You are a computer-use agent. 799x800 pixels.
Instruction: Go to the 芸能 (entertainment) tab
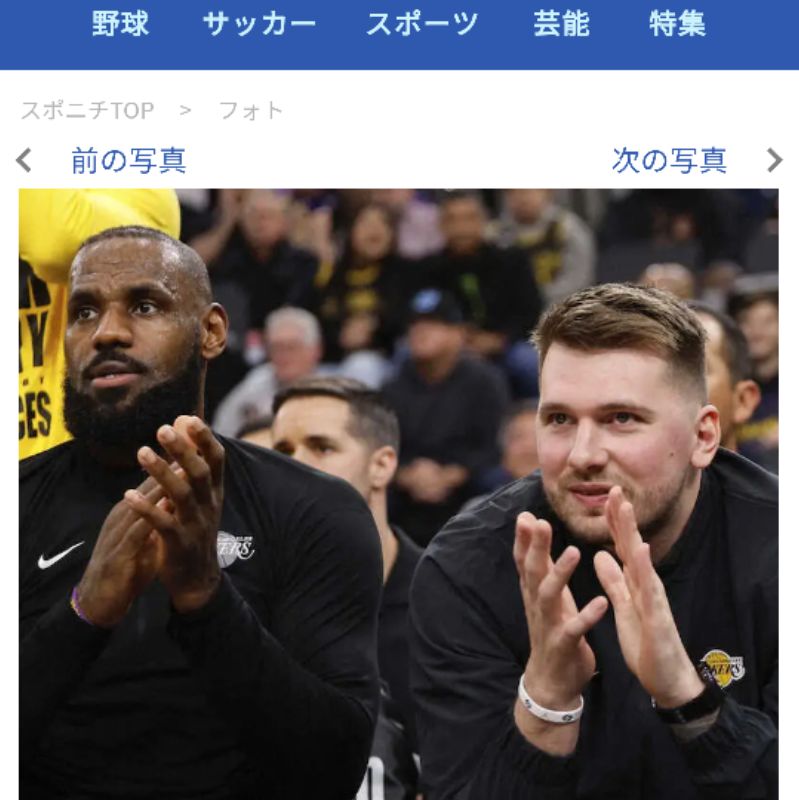click(561, 25)
